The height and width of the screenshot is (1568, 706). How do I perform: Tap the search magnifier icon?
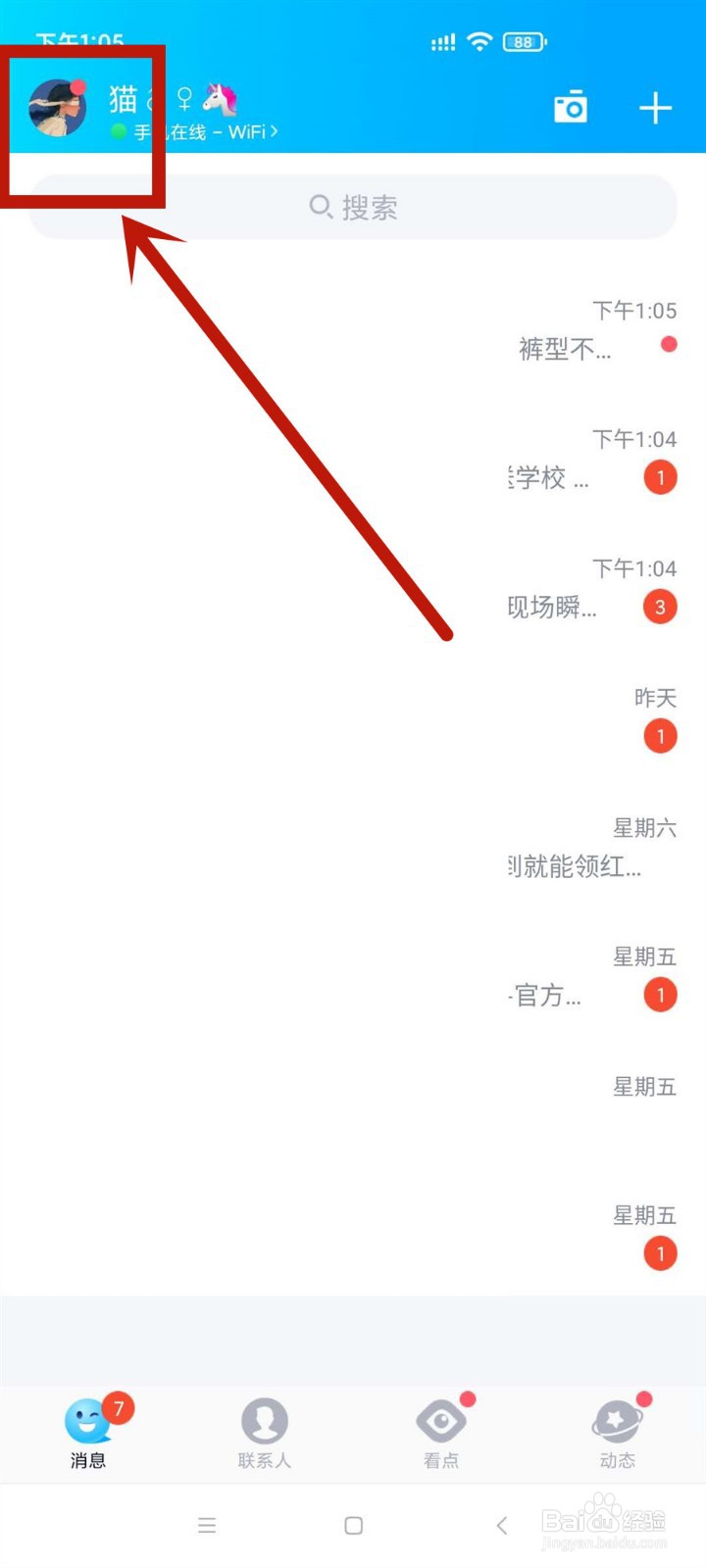(321, 207)
